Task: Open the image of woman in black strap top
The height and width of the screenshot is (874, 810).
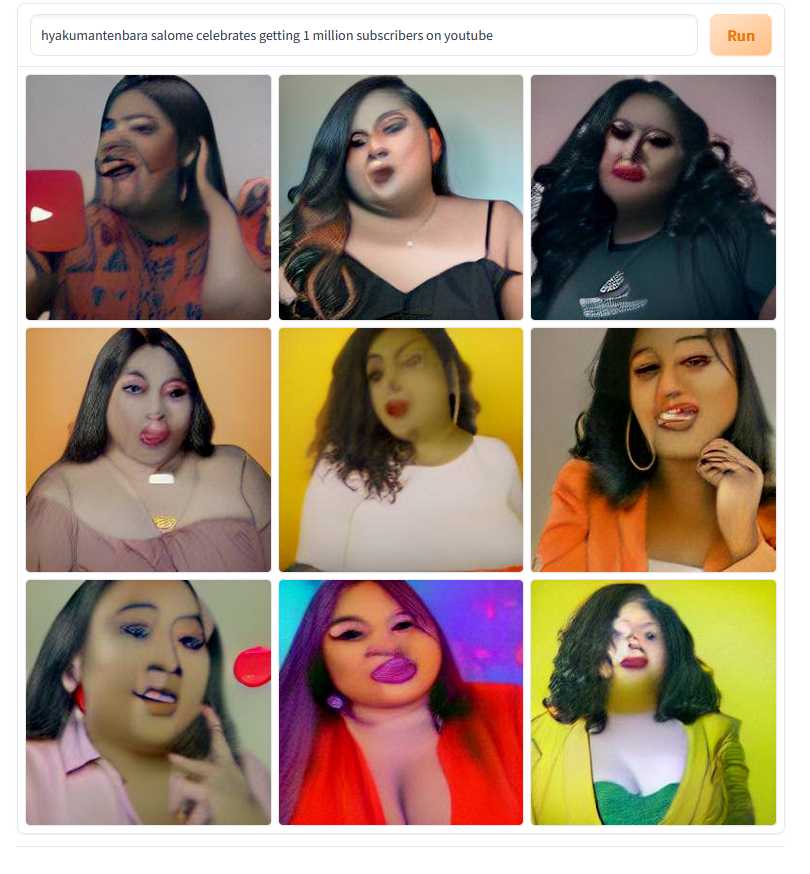Action: (400, 197)
